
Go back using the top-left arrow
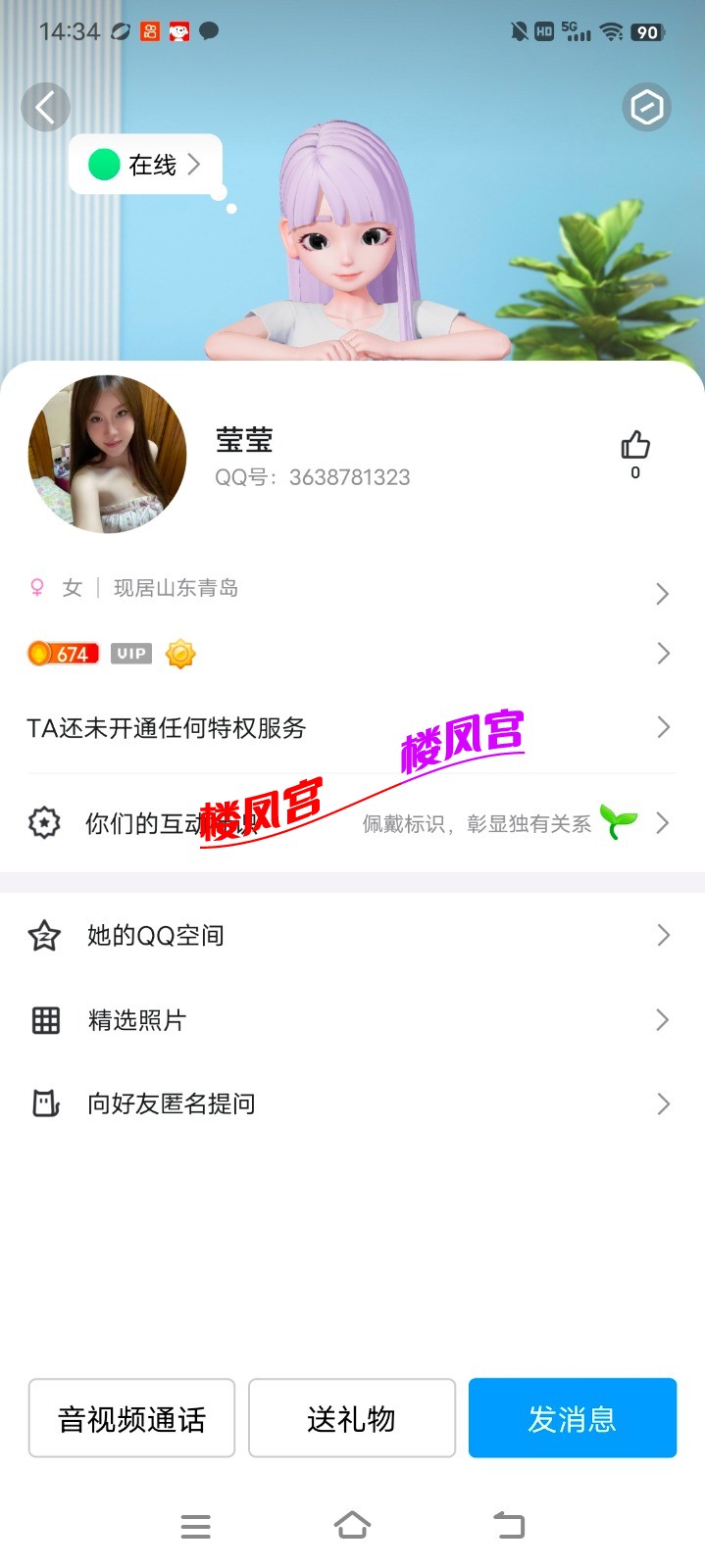tap(45, 107)
